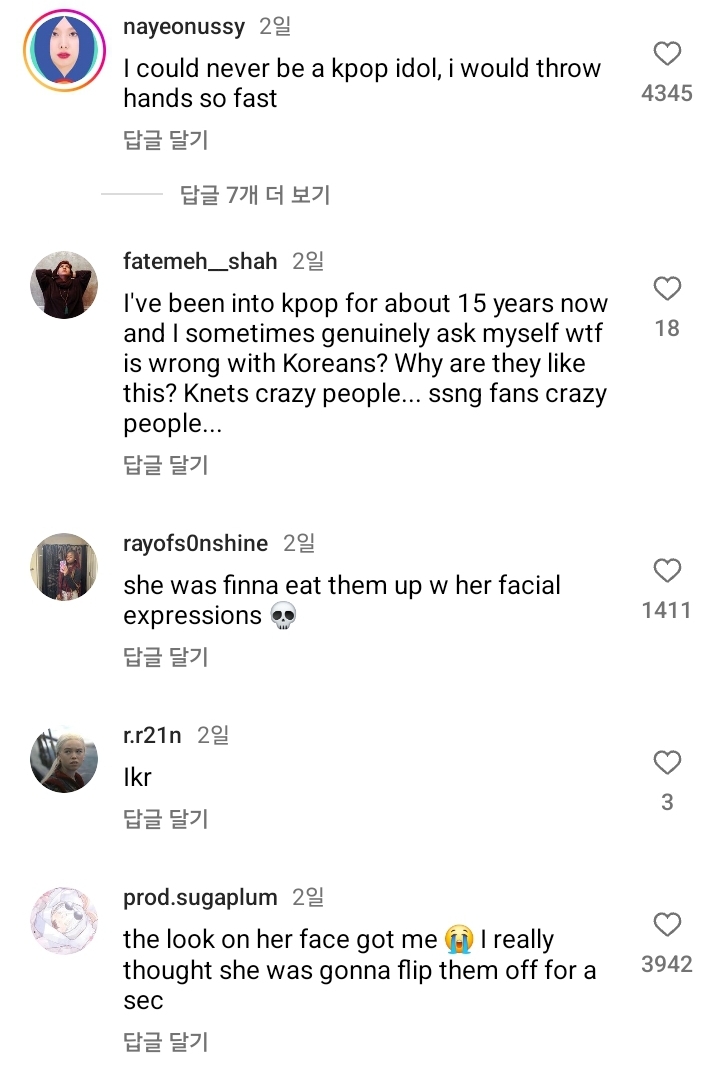
Task: Like prod.sugaplum's comment
Action: (x=667, y=925)
